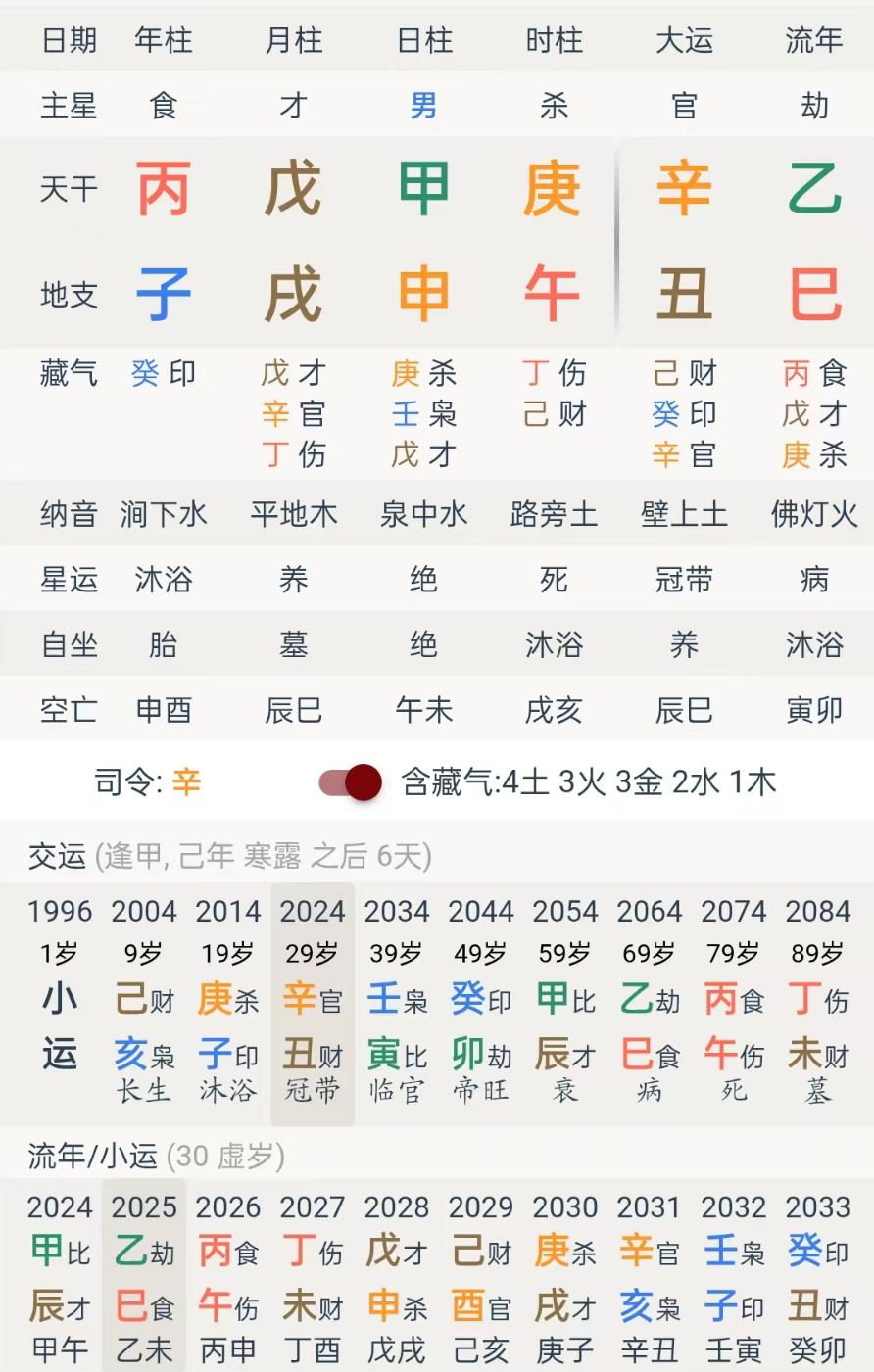Viewport: 874px width, 1372px height.
Task: Pick 流年 2029 己酉
Action: [481, 1278]
